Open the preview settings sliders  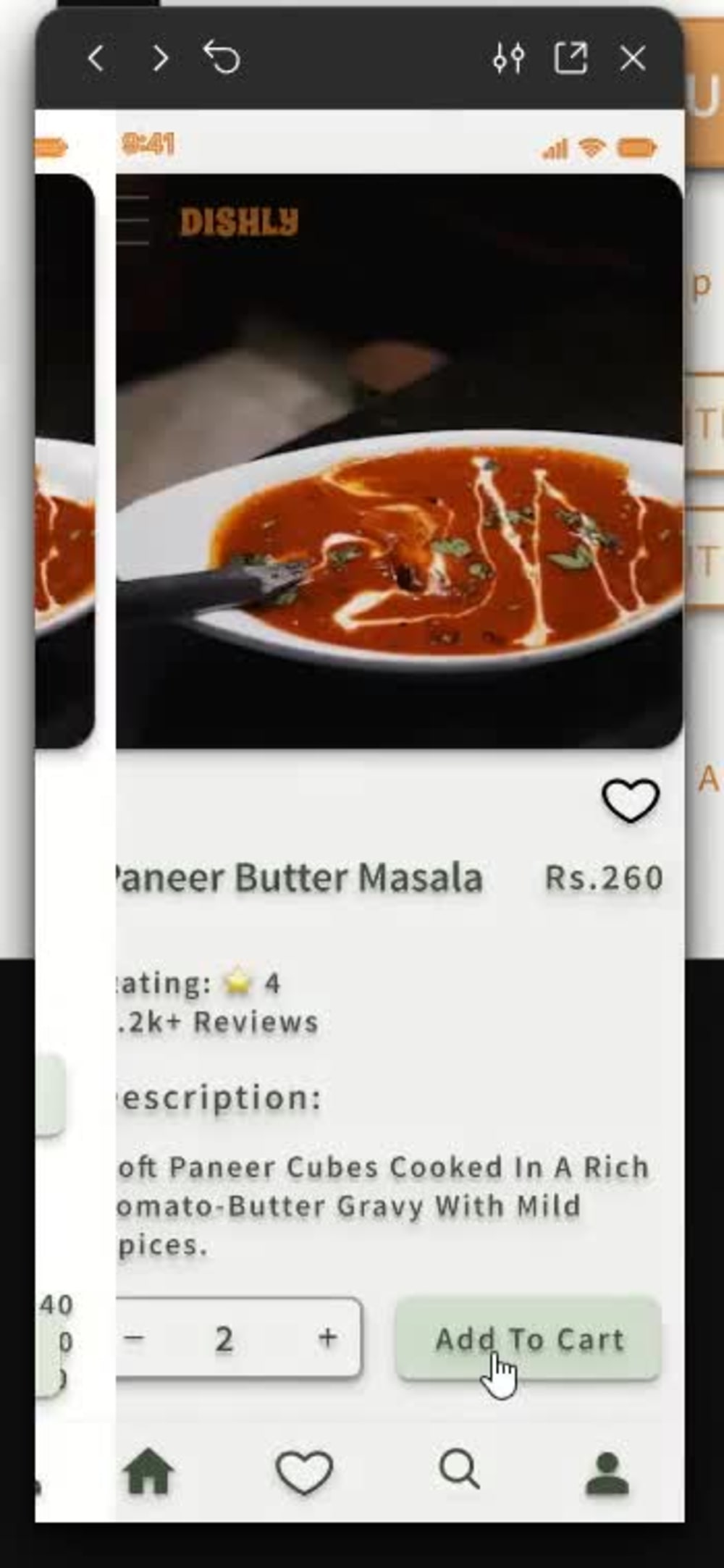508,58
